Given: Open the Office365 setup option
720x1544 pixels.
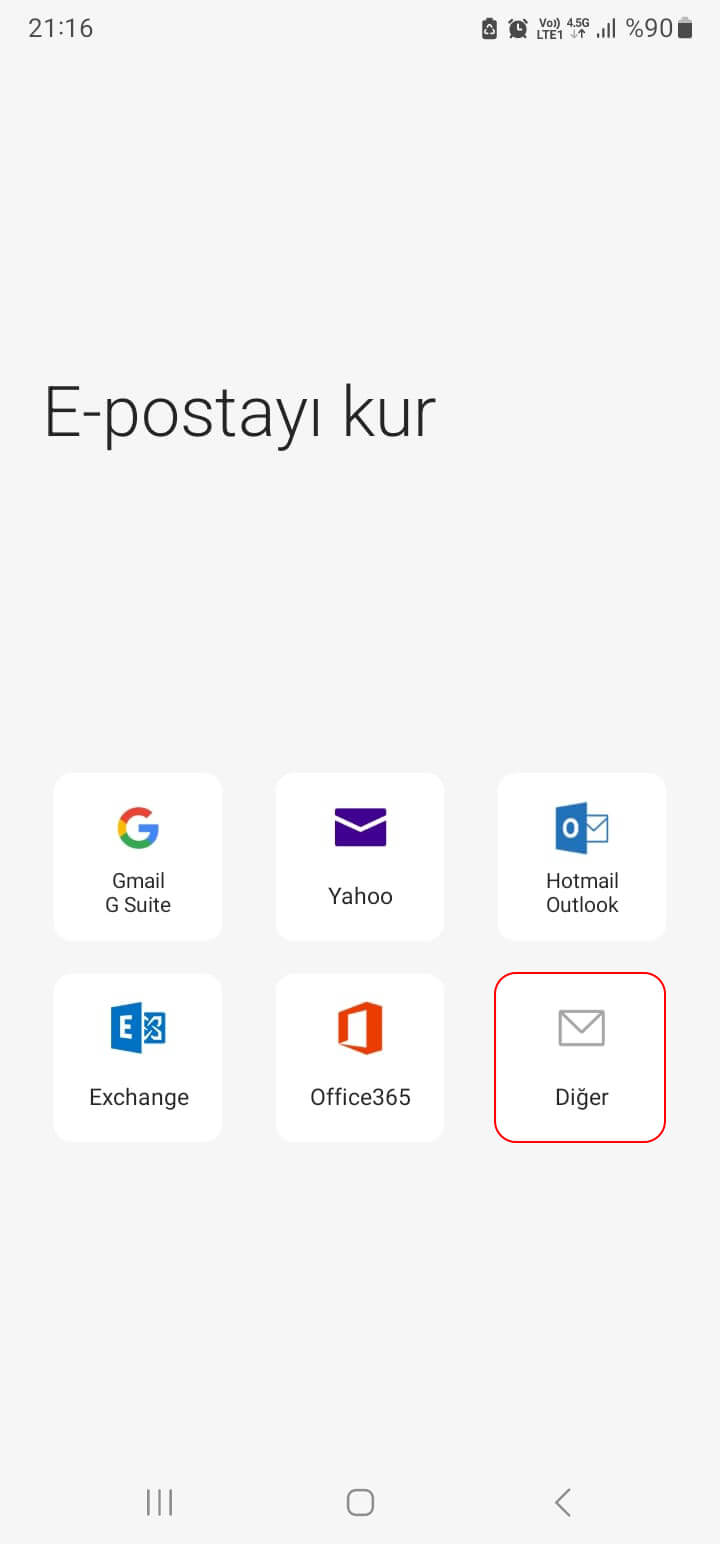Looking at the screenshot, I should pos(360,1057).
